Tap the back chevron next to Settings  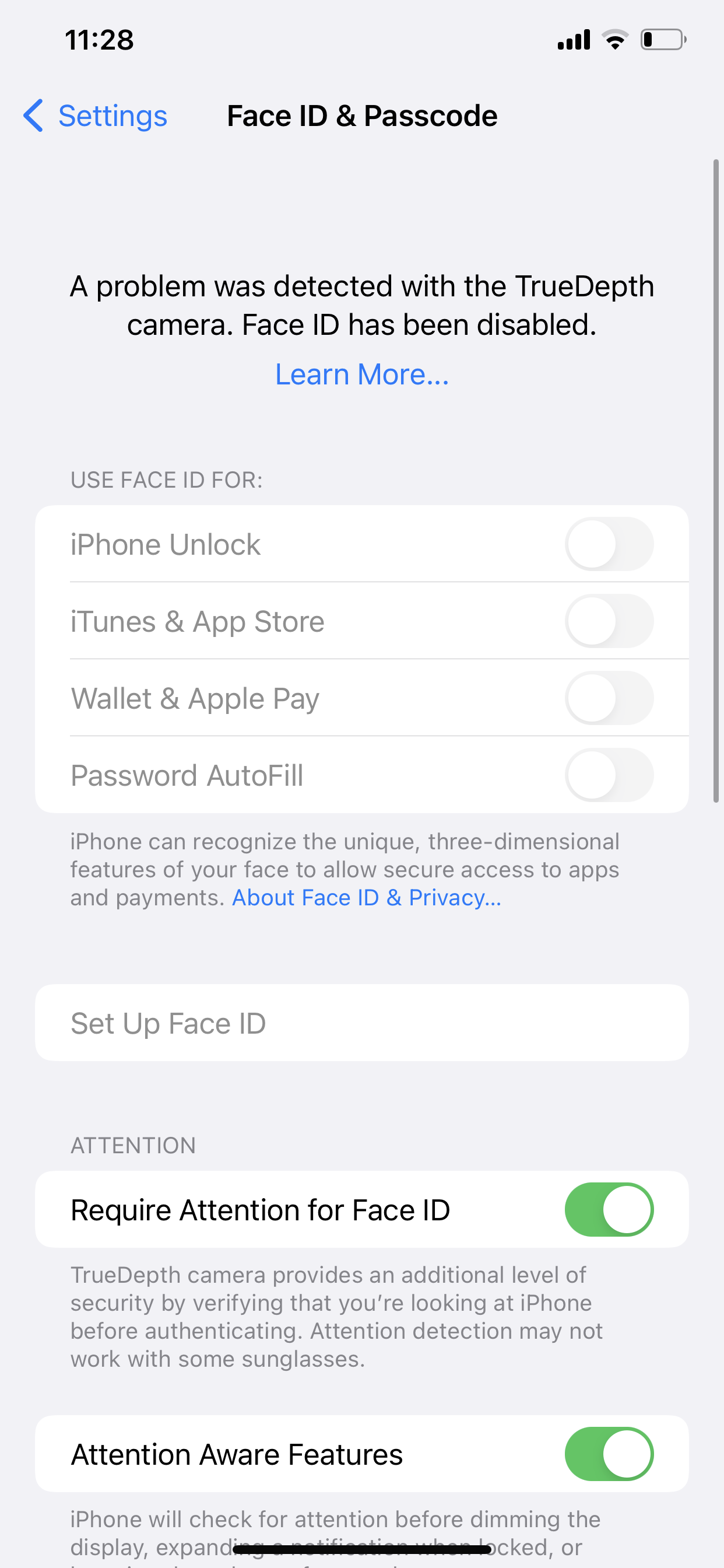coord(31,116)
